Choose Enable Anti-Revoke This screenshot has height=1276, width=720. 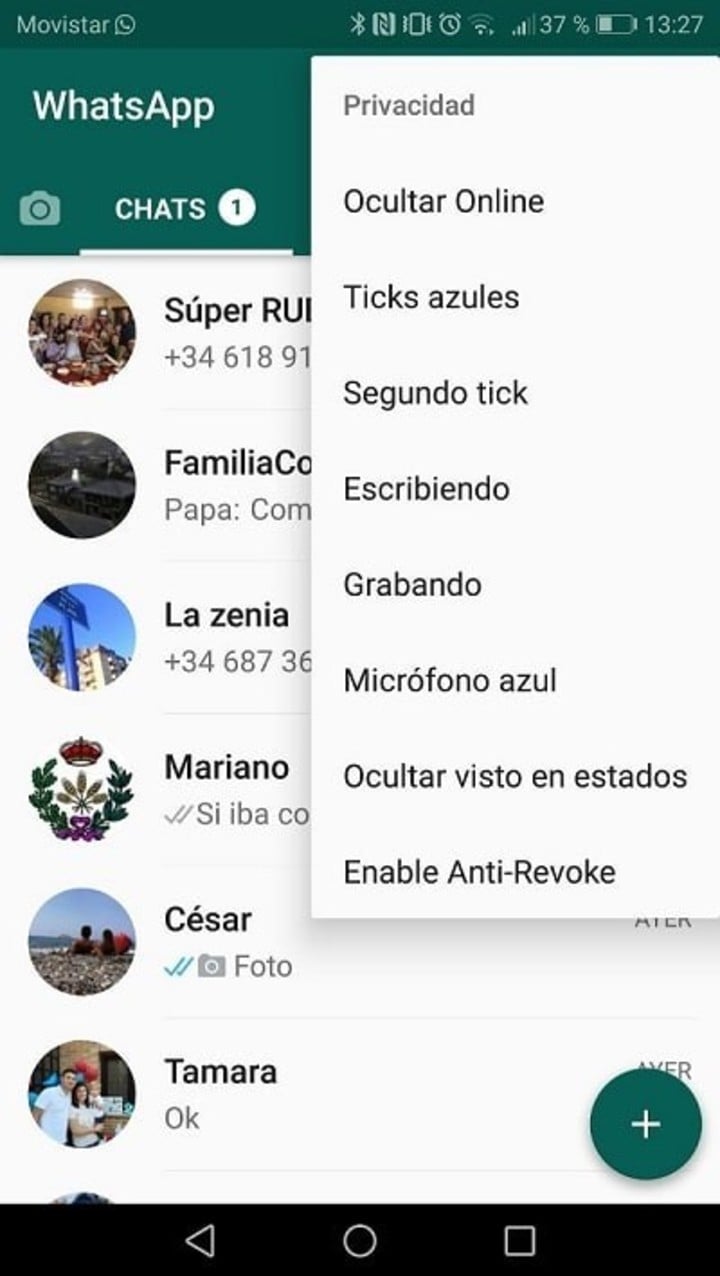(479, 873)
